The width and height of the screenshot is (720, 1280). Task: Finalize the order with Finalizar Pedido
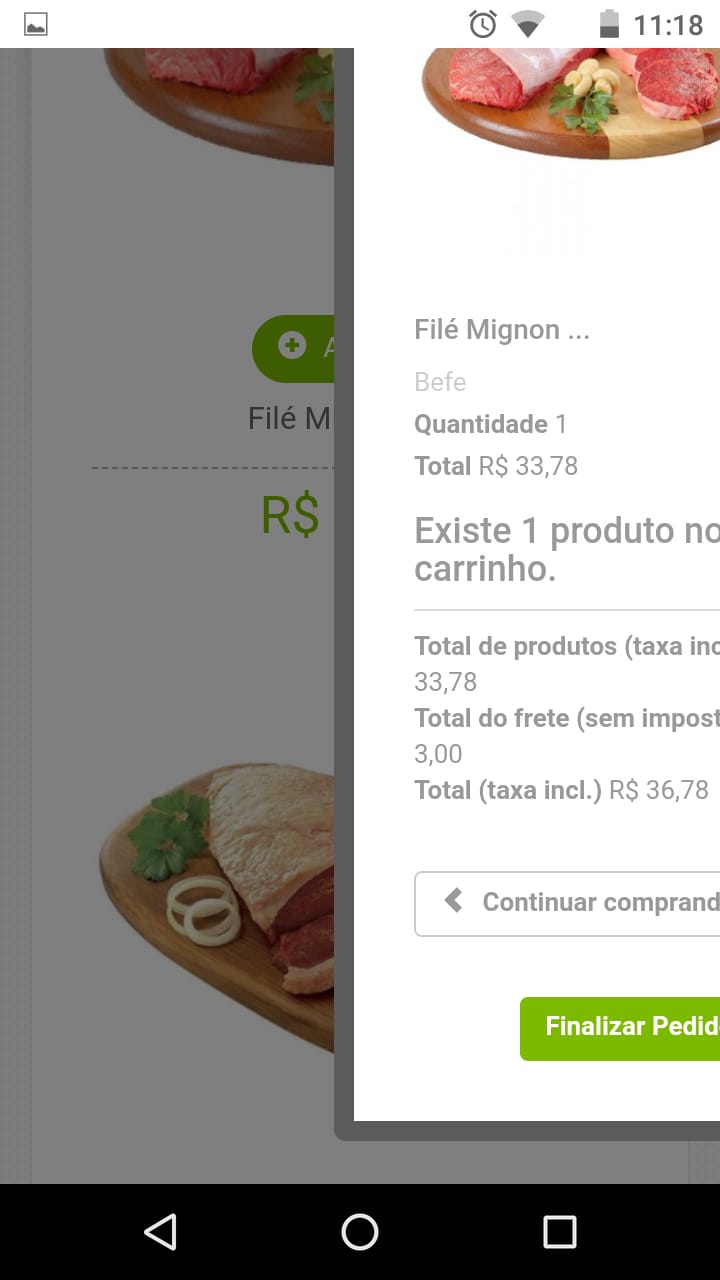click(620, 1027)
